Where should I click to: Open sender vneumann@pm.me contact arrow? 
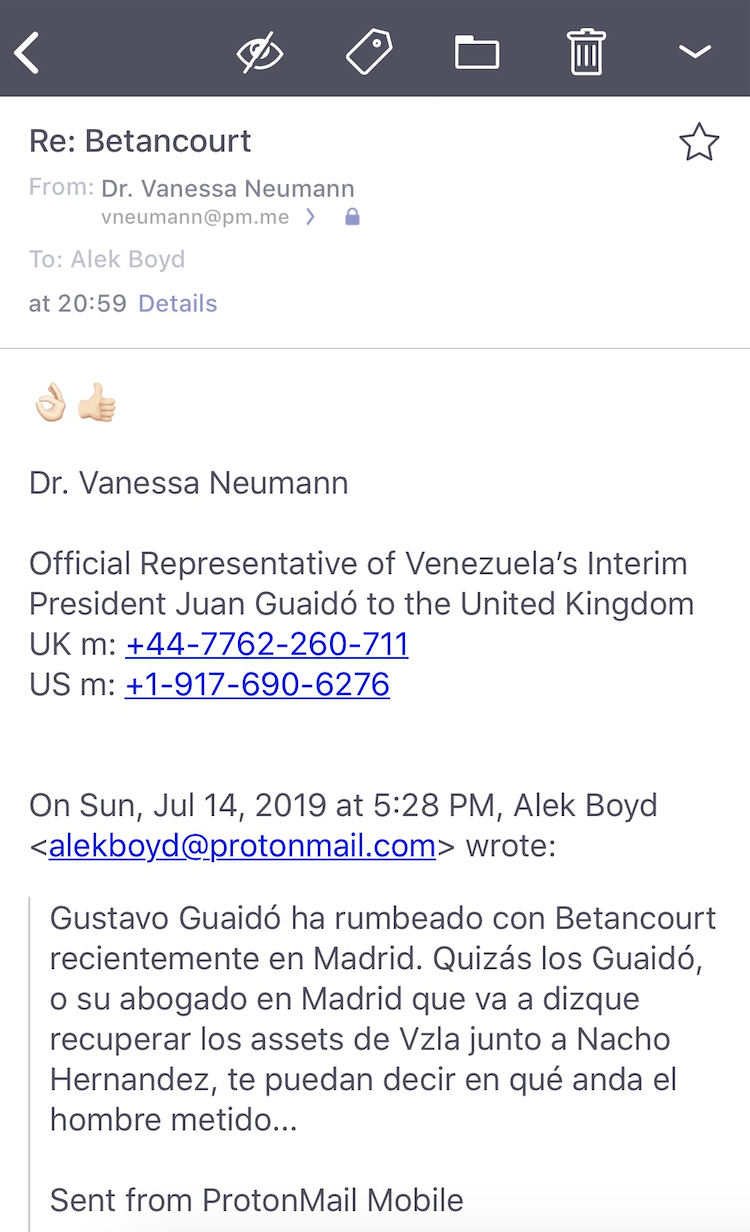(311, 217)
